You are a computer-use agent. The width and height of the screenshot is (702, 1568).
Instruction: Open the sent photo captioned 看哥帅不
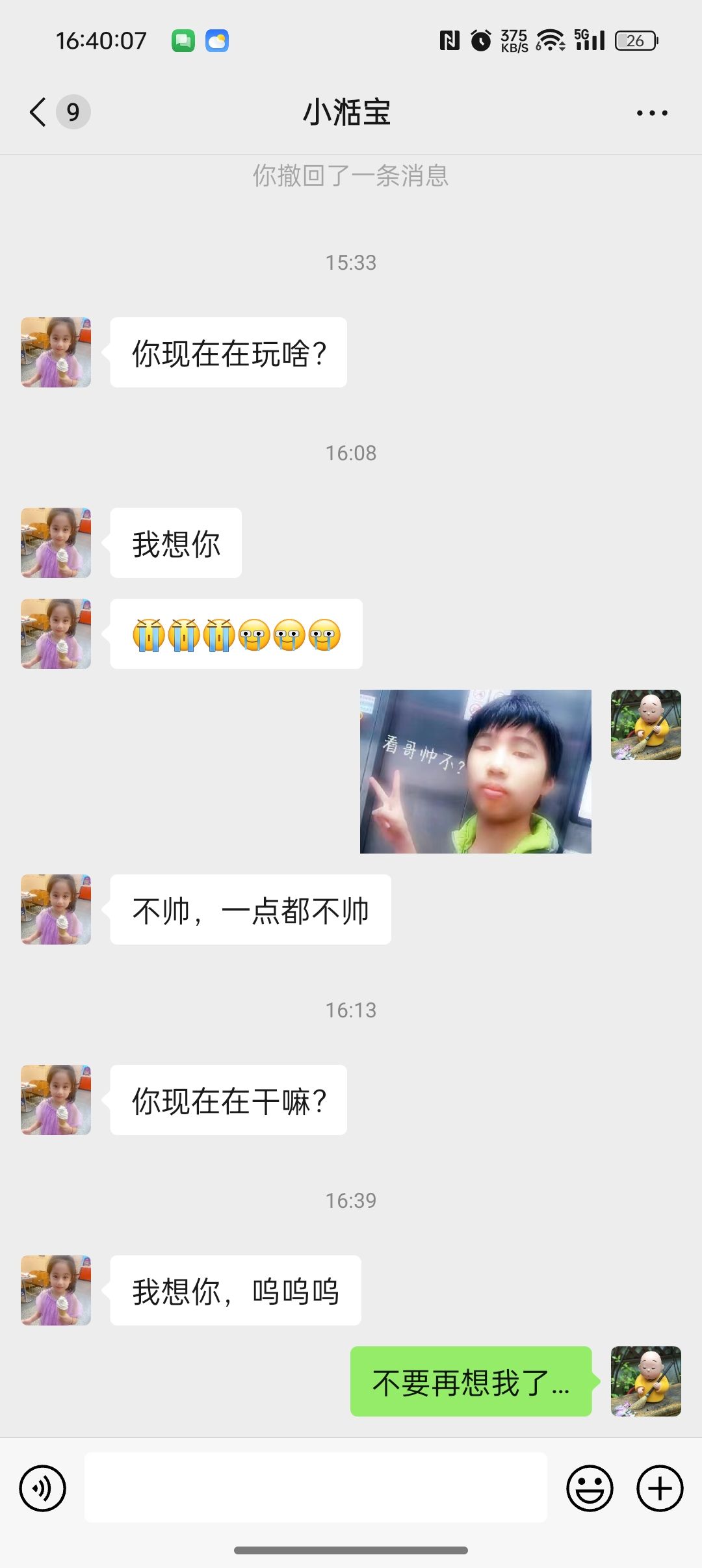click(x=475, y=772)
